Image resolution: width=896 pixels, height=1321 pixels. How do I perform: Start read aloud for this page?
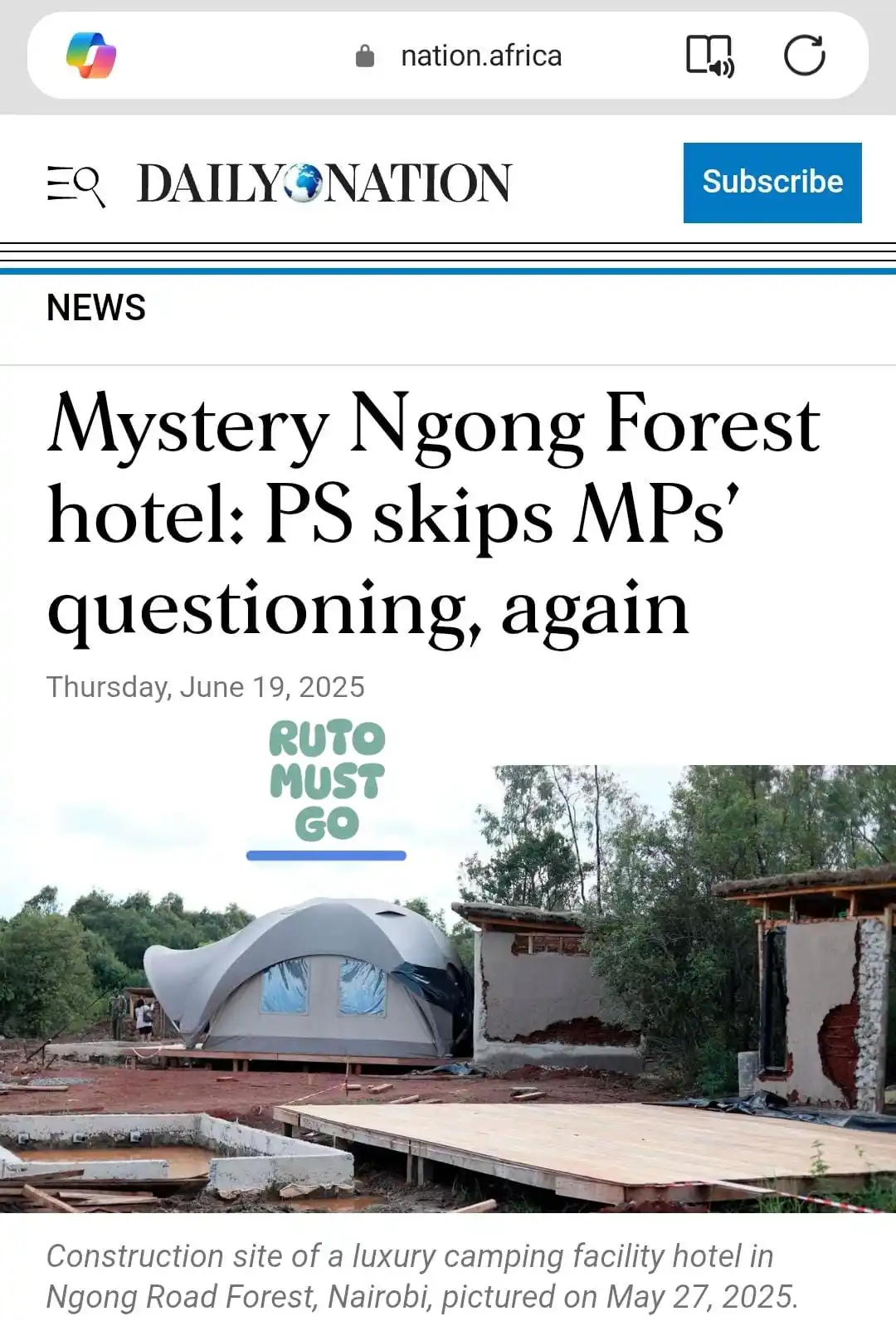point(709,56)
